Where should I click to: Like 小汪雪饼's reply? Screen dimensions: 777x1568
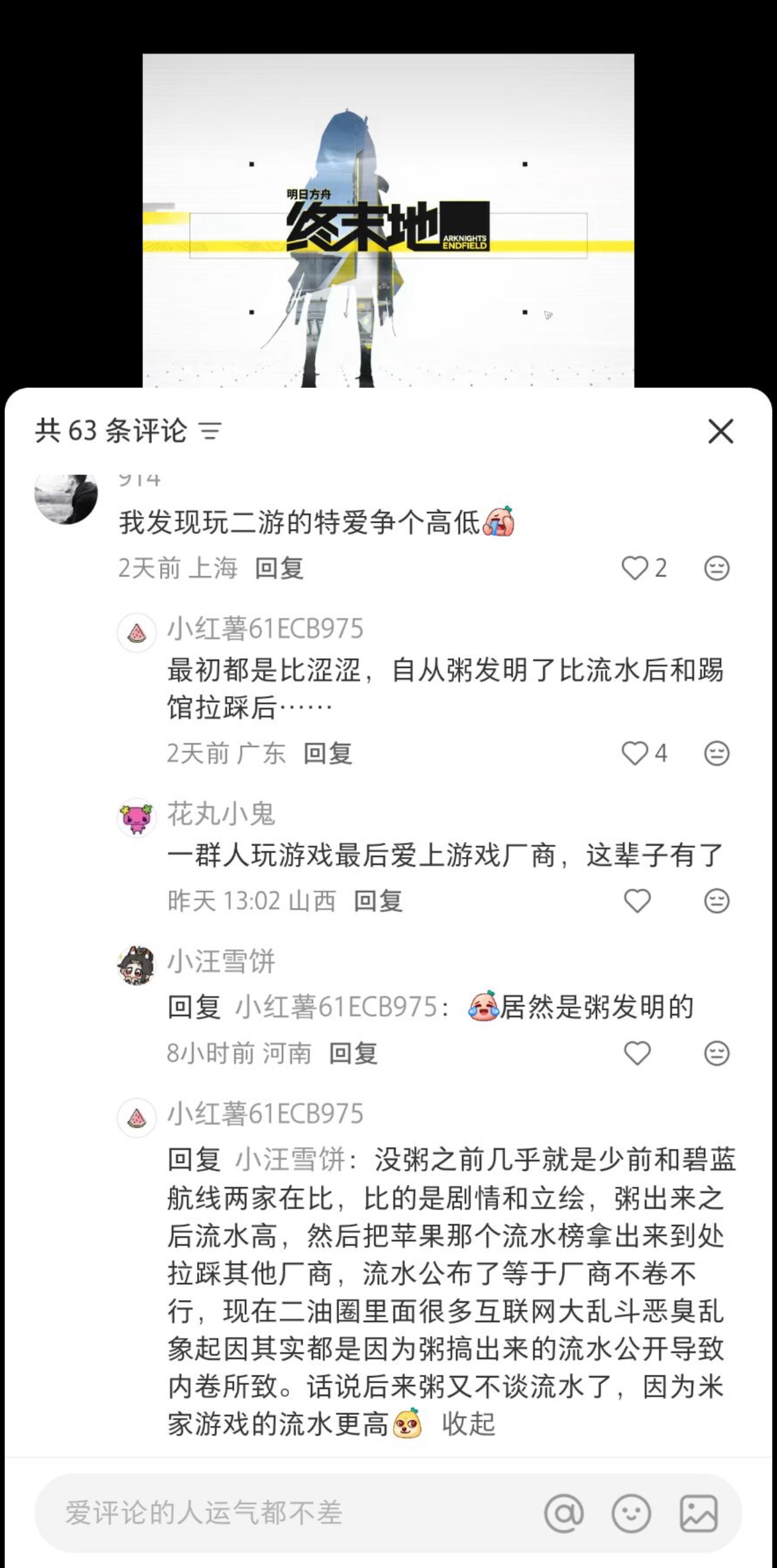[637, 1053]
